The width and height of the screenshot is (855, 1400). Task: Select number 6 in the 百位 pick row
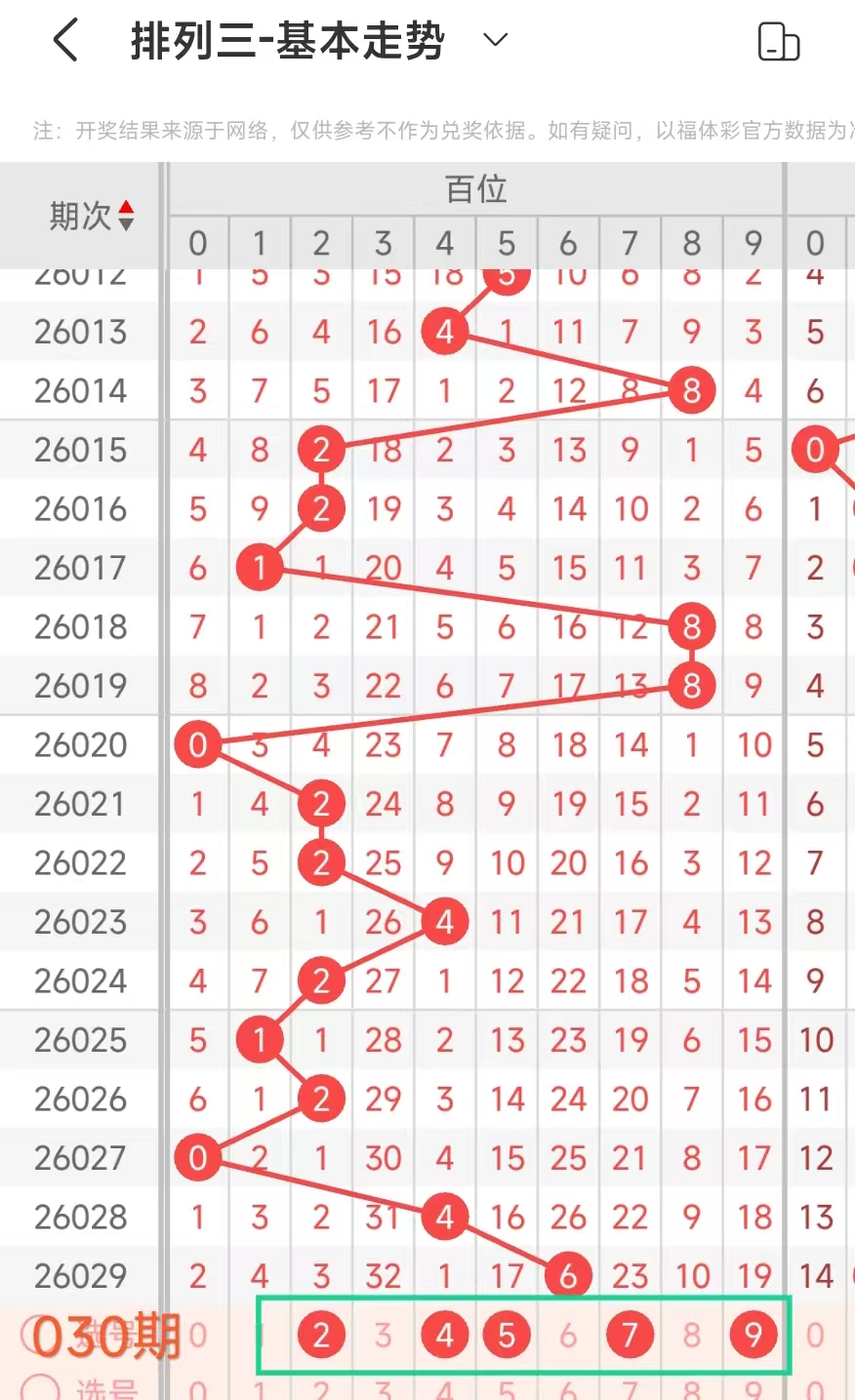click(x=568, y=1335)
